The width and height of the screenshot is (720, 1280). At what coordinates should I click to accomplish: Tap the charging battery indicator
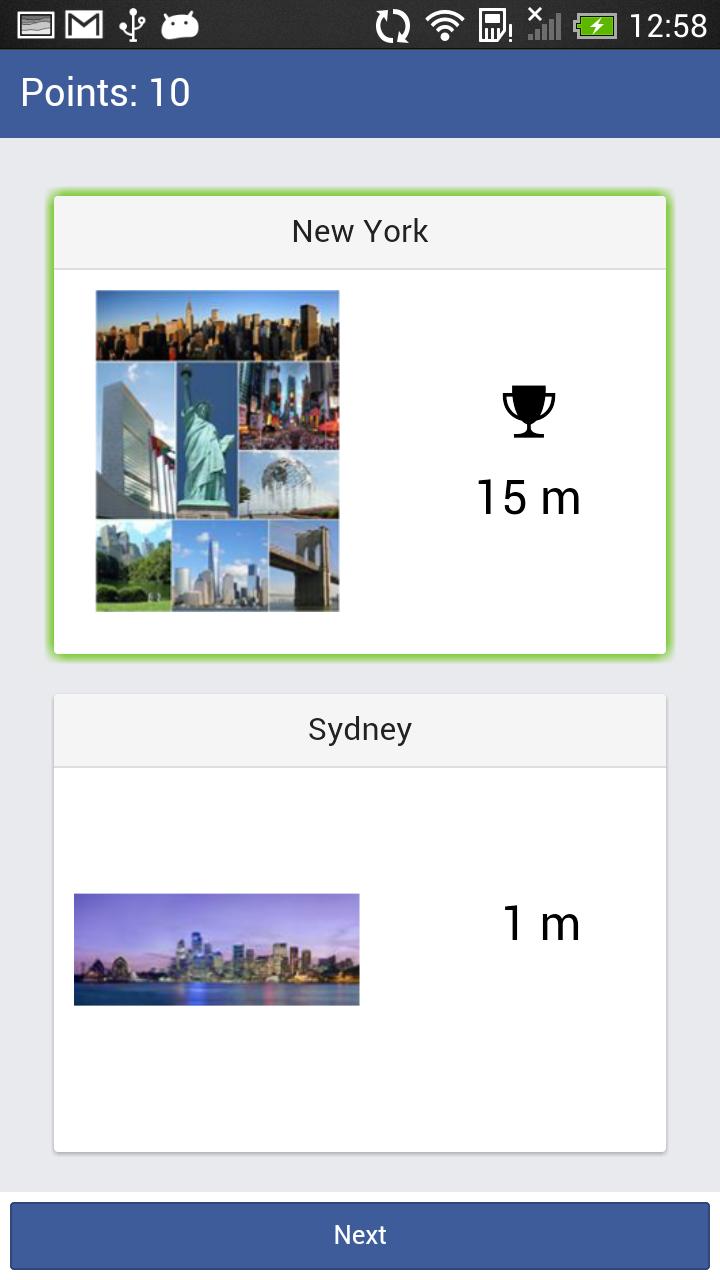tap(594, 24)
